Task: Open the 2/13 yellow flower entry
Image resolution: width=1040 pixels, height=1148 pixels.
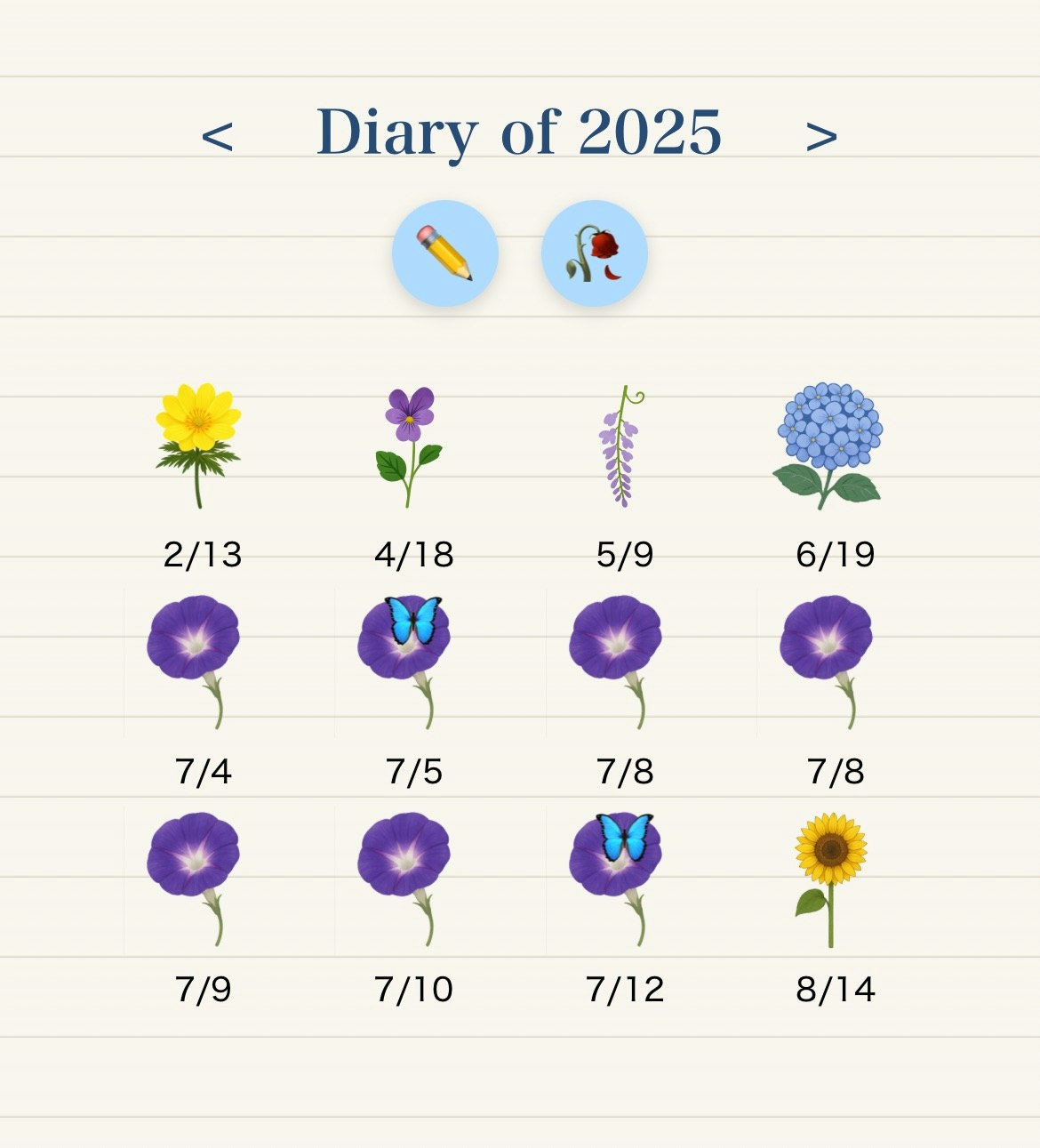Action: 199,446
